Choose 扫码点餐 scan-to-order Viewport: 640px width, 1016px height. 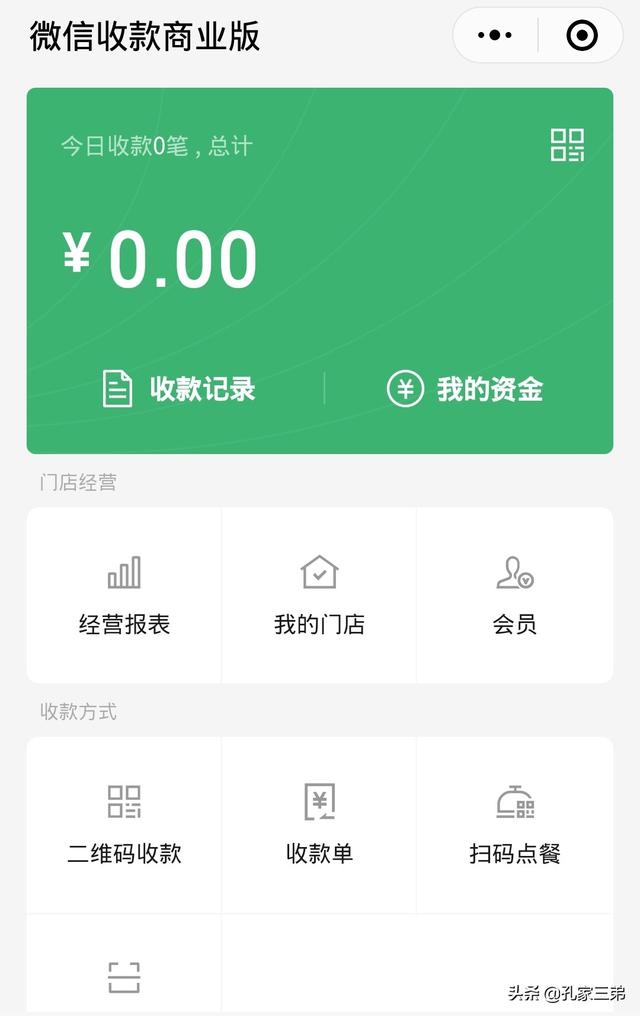[514, 825]
